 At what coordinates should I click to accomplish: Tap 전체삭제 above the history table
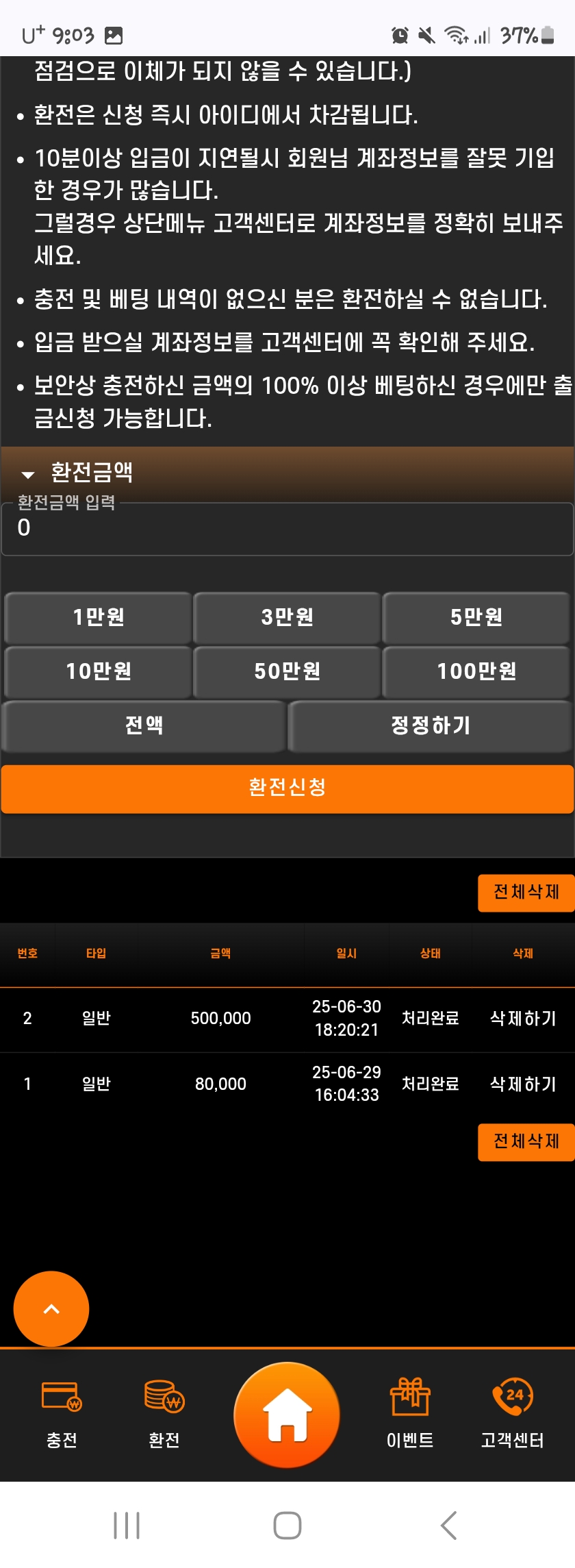pyautogui.click(x=525, y=892)
